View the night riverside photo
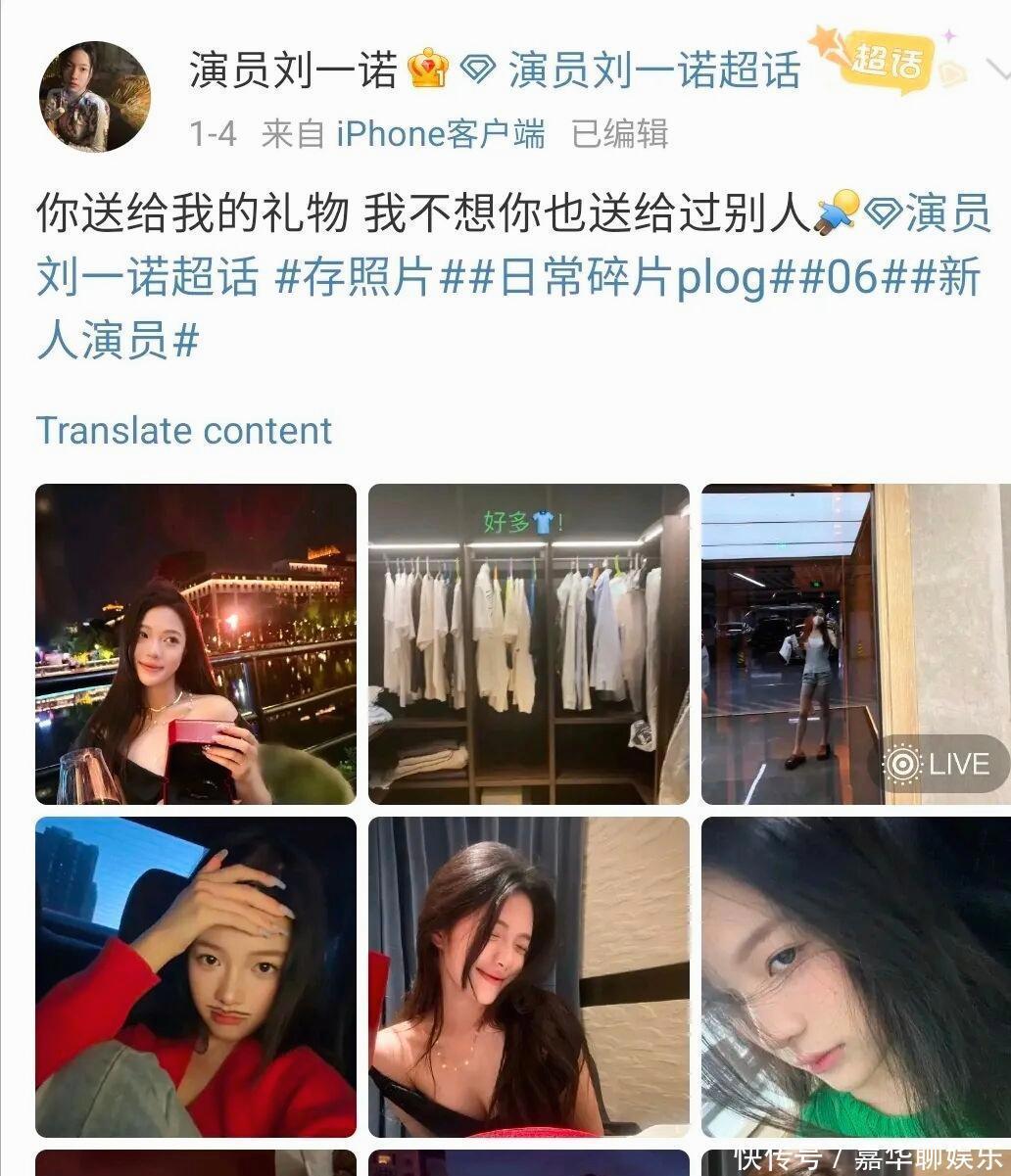Image resolution: width=1011 pixels, height=1176 pixels. (196, 643)
